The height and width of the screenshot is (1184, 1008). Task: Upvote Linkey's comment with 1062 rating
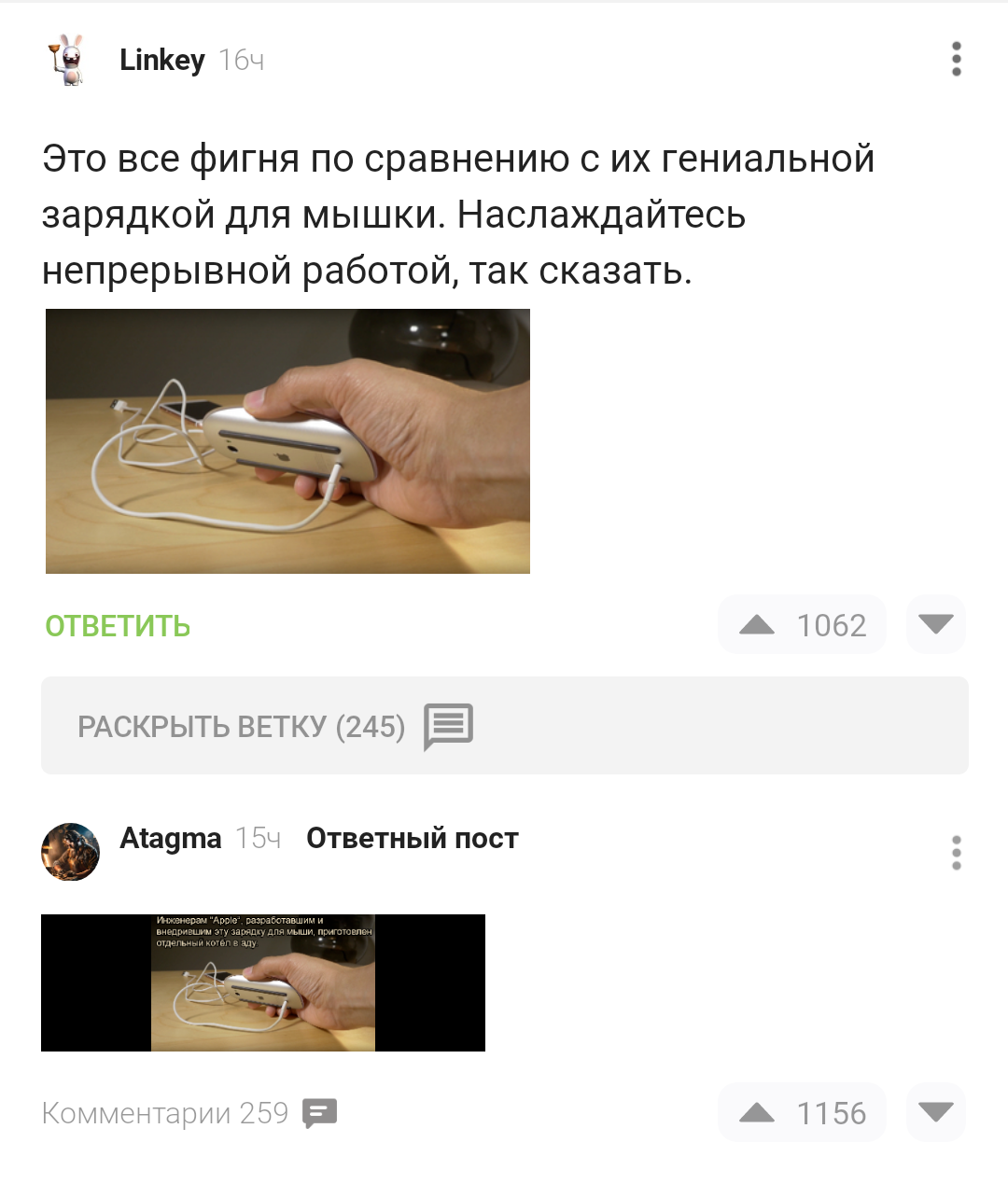[757, 624]
